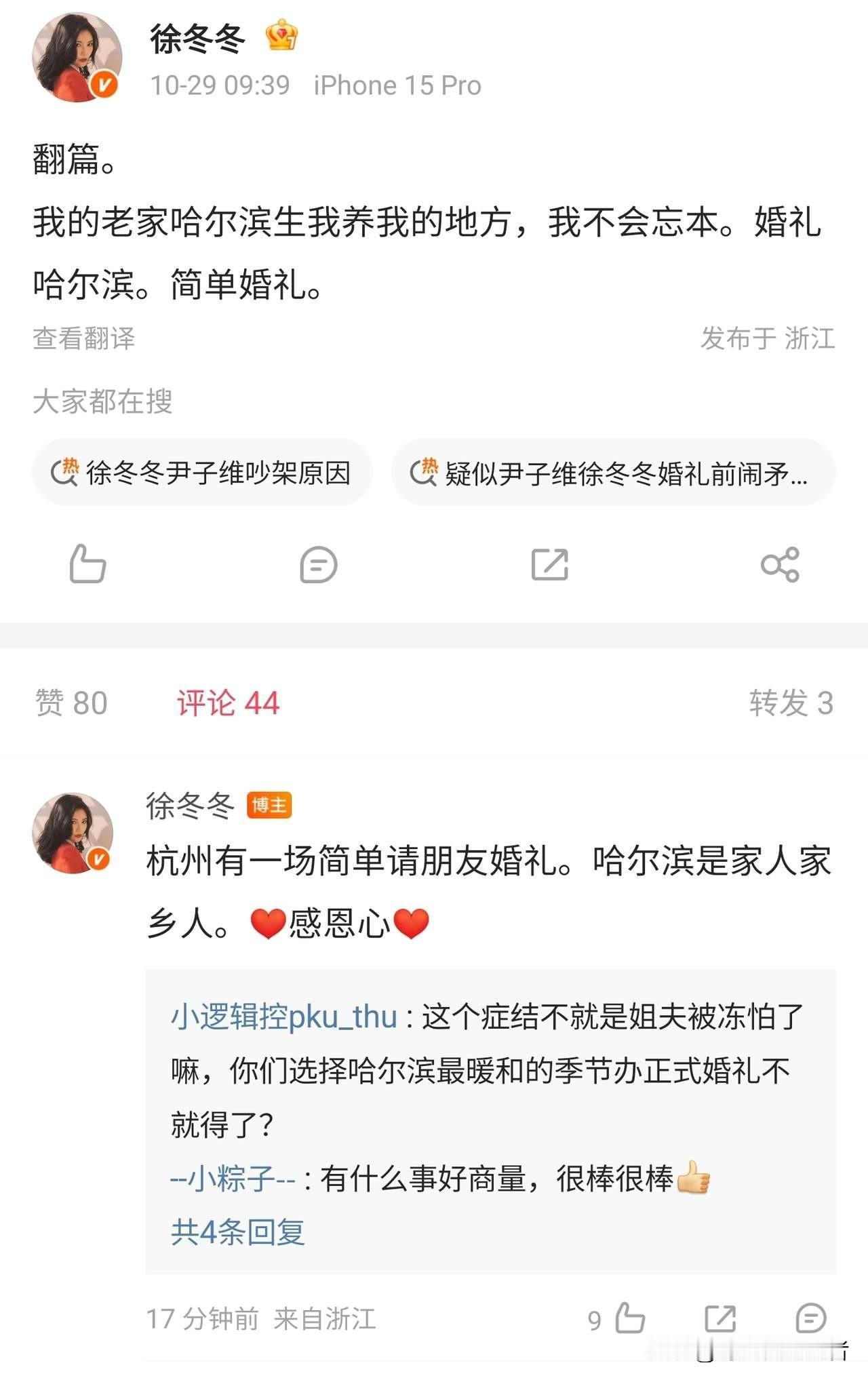This screenshot has width=868, height=1380.
Task: Click the share nodes icon on the post toolbar
Action: point(781,565)
